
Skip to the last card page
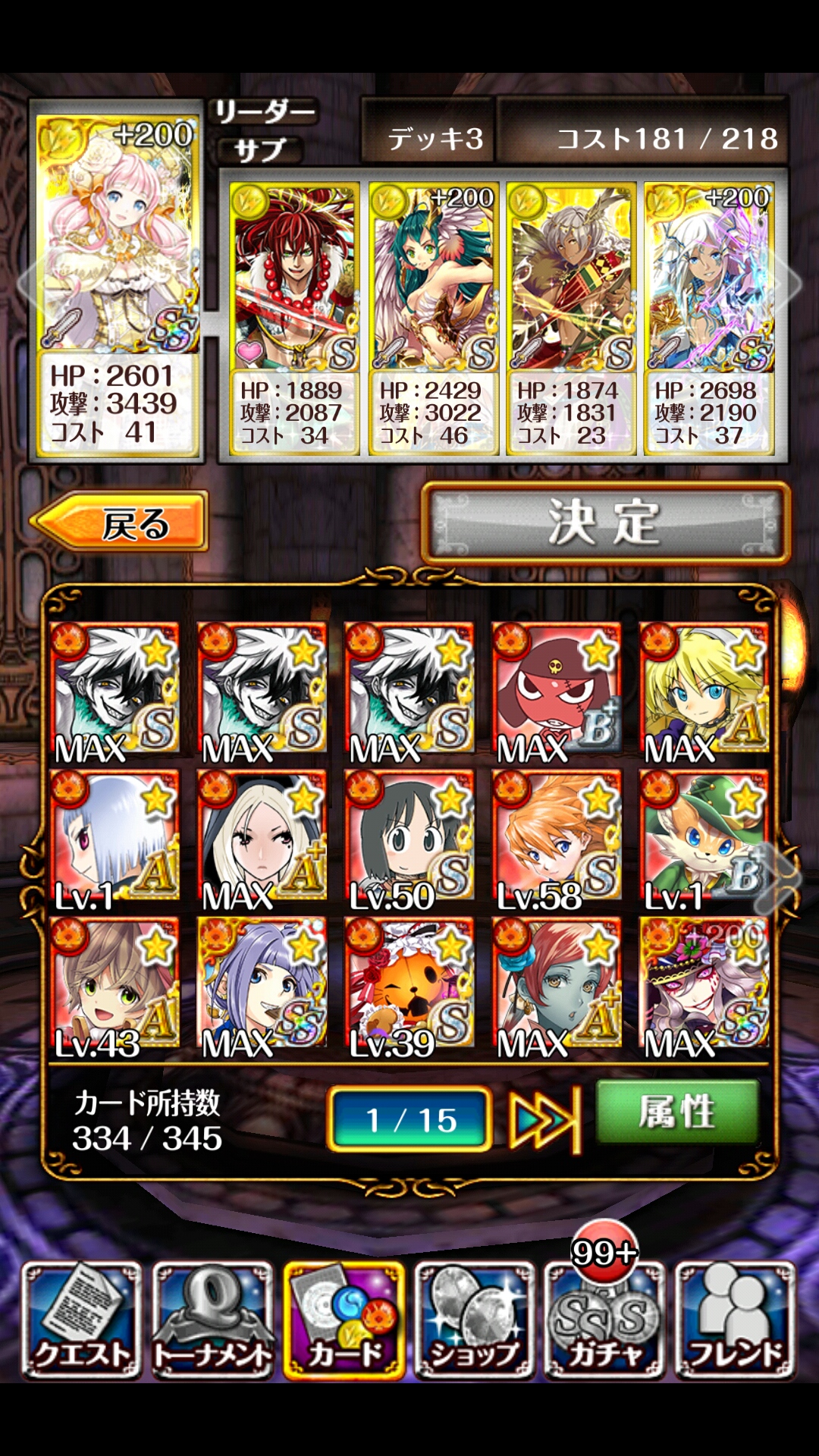pyautogui.click(x=544, y=1119)
